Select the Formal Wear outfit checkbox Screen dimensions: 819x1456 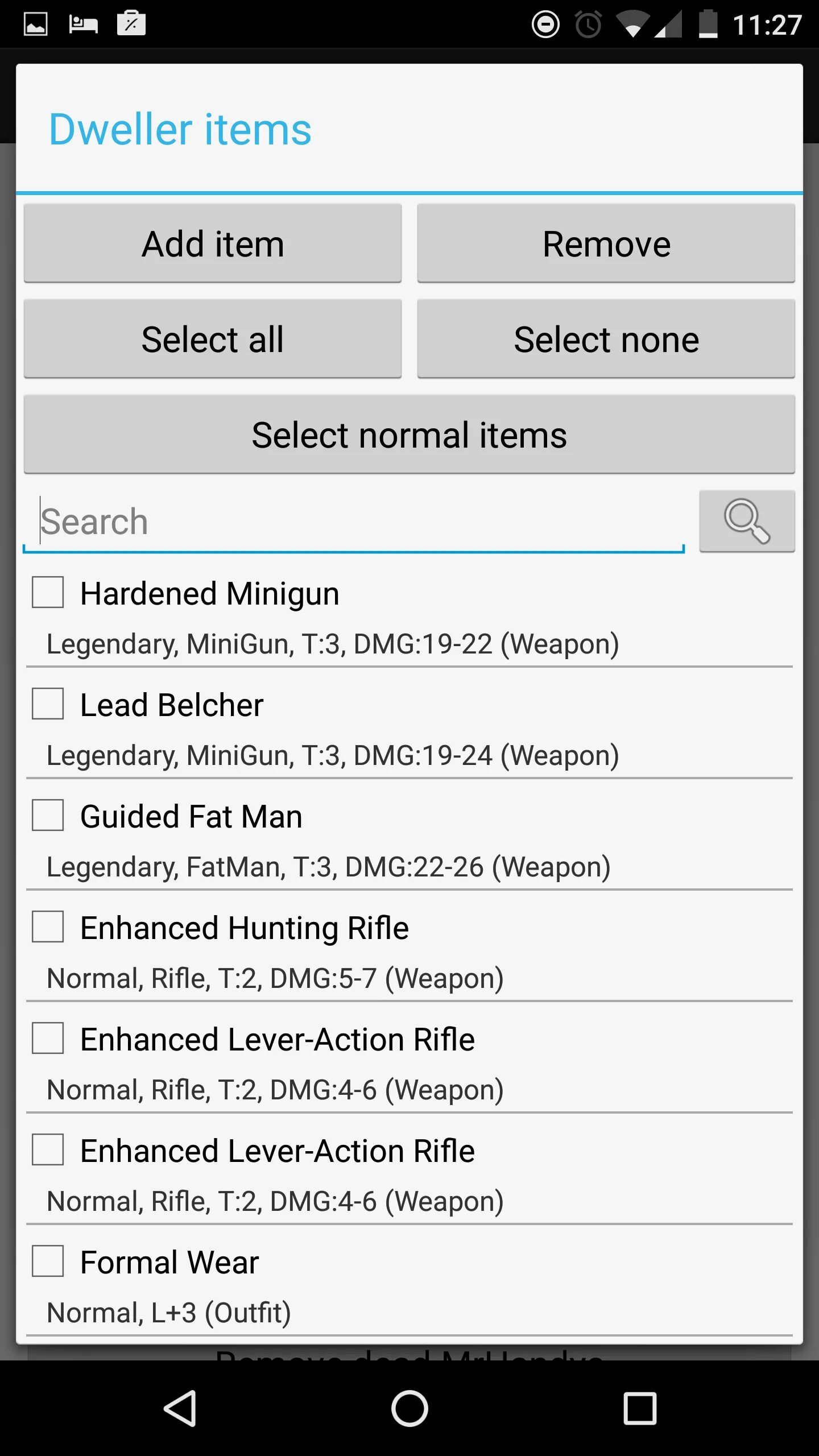click(x=48, y=1261)
